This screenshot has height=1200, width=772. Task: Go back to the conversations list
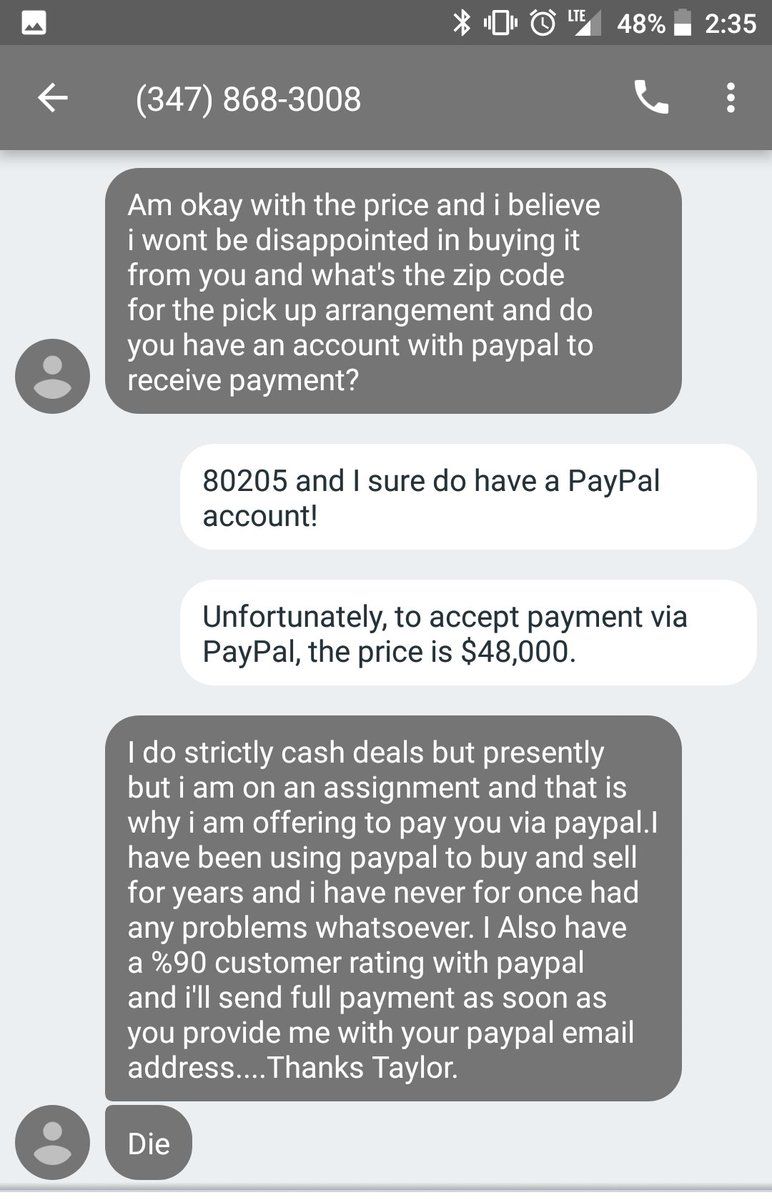[x=52, y=98]
